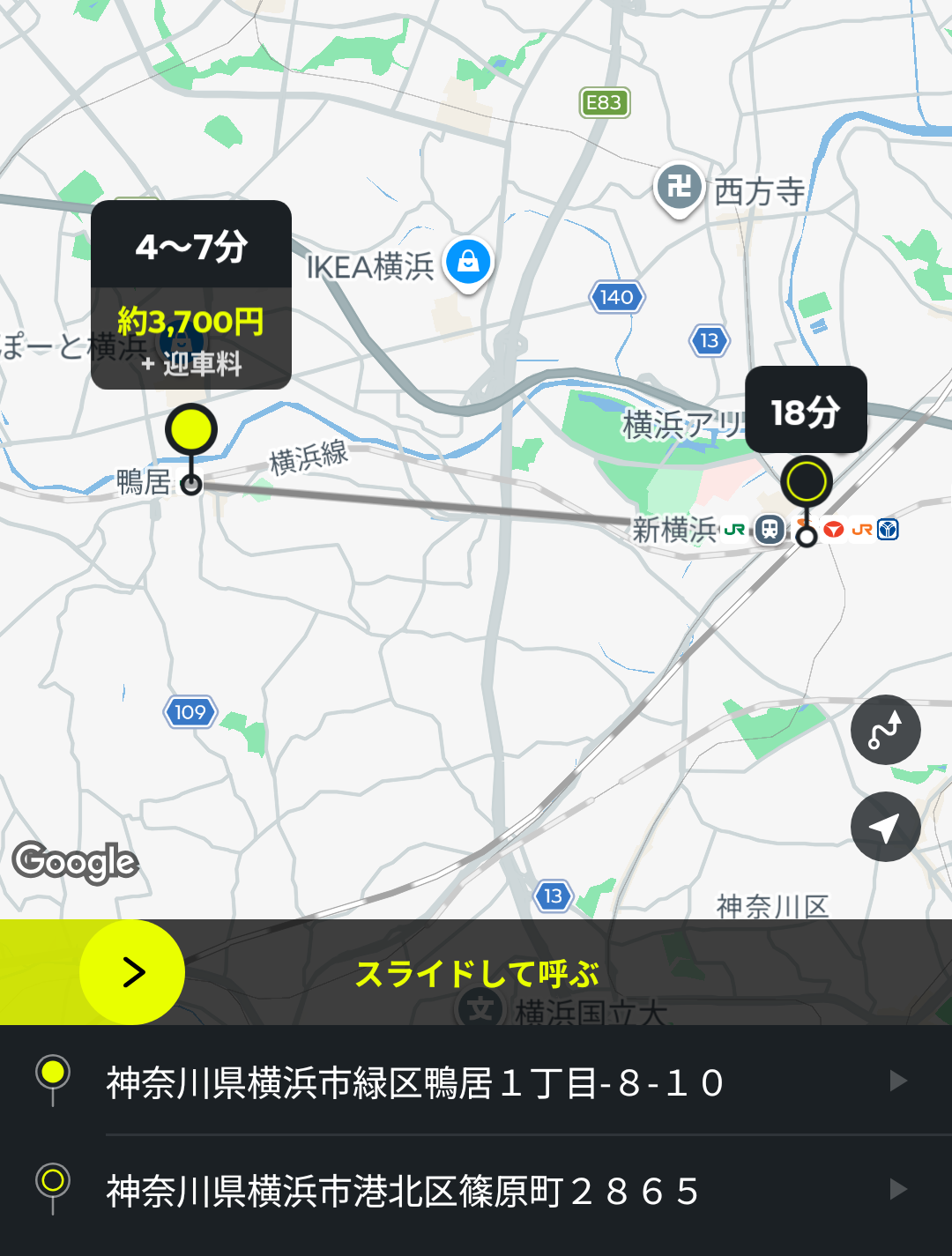Image resolution: width=952 pixels, height=1256 pixels.
Task: Recenter map to current location
Action: [x=885, y=827]
